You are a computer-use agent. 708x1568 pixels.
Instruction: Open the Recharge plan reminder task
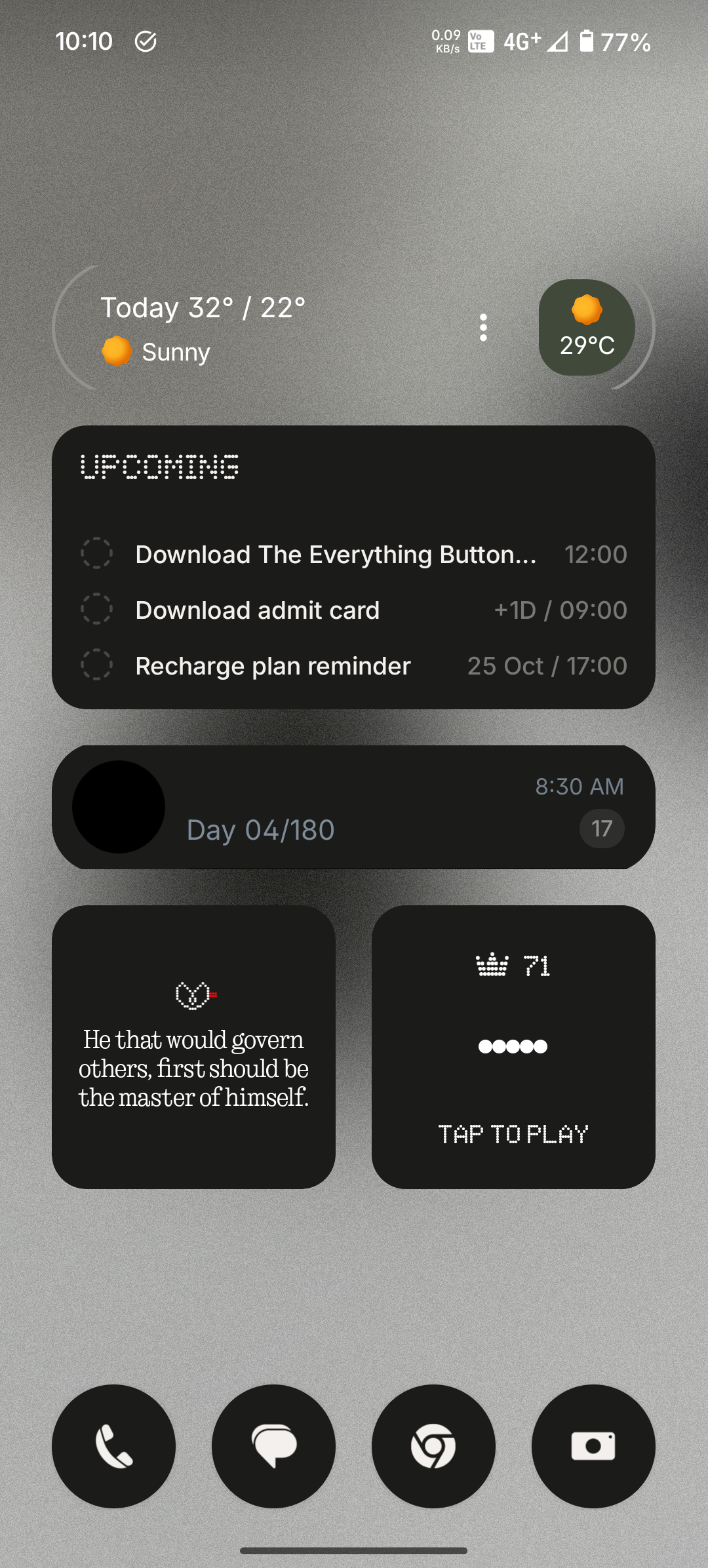pyautogui.click(x=273, y=666)
